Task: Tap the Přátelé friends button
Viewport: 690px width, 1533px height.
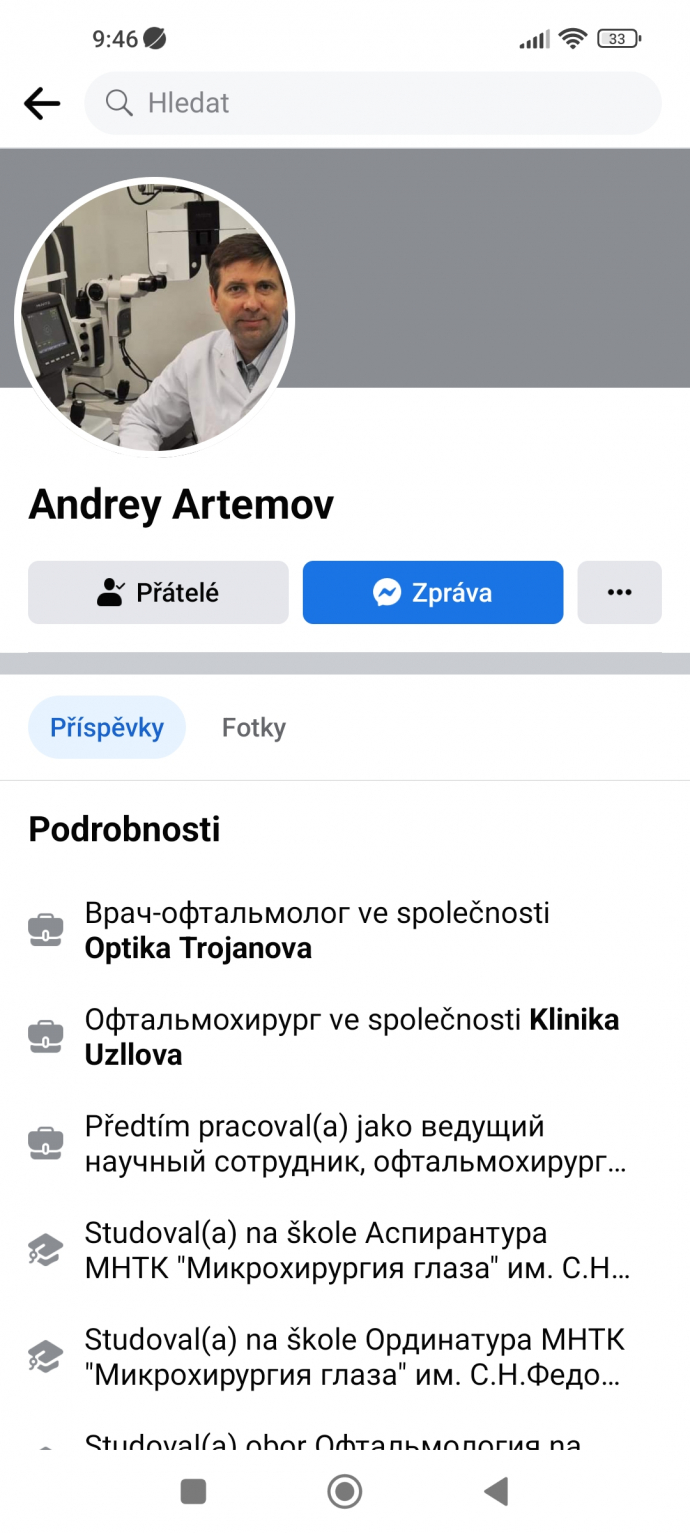Action: [158, 593]
